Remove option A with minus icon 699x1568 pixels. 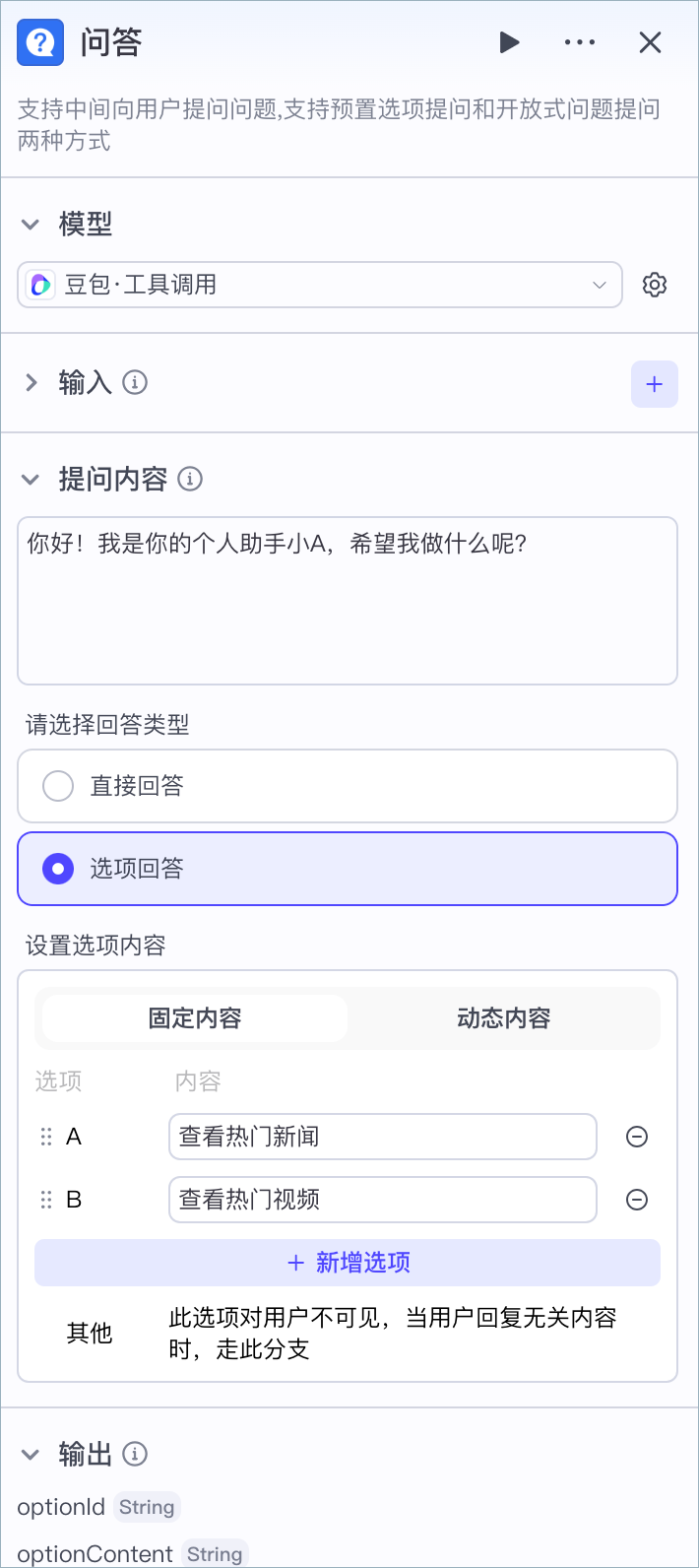[x=637, y=1137]
